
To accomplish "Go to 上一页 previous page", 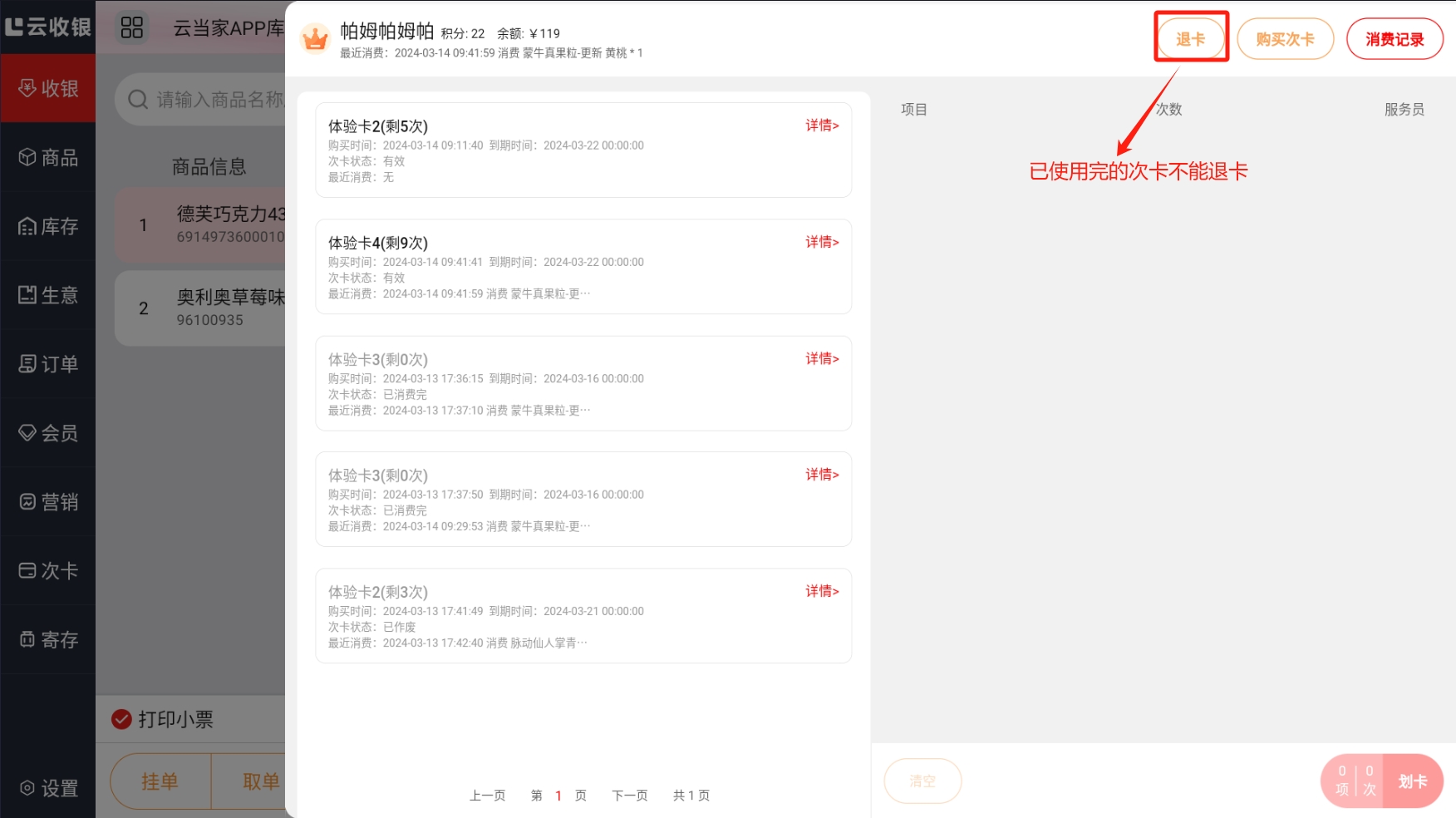I will (x=487, y=796).
